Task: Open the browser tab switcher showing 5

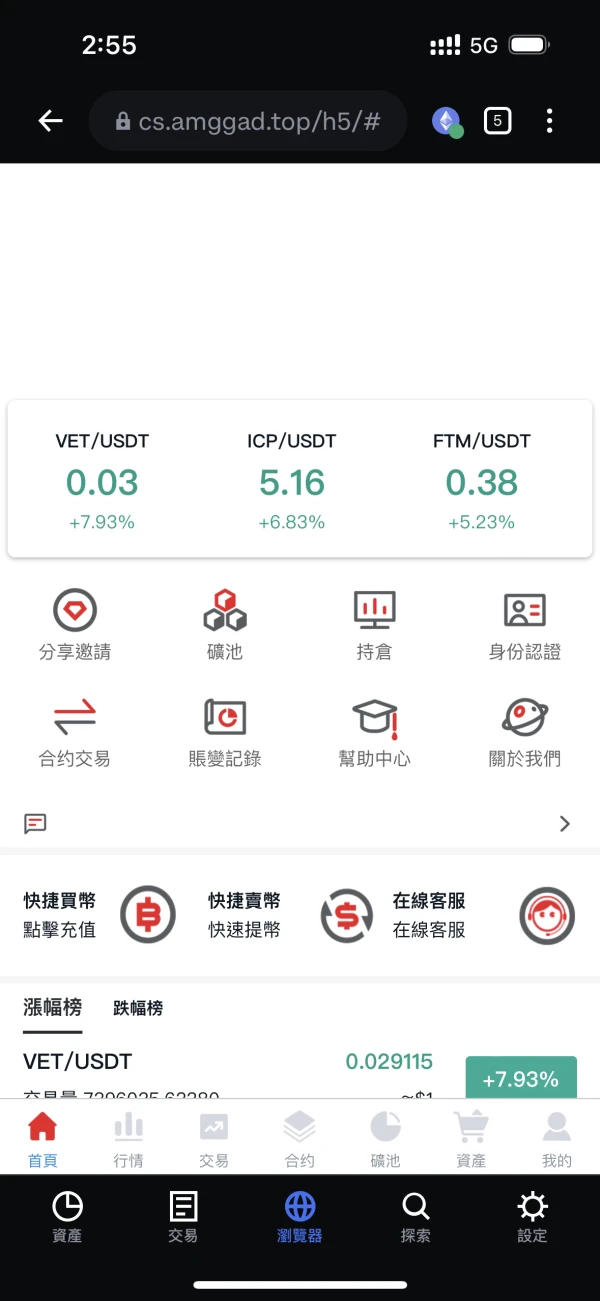Action: tap(497, 121)
